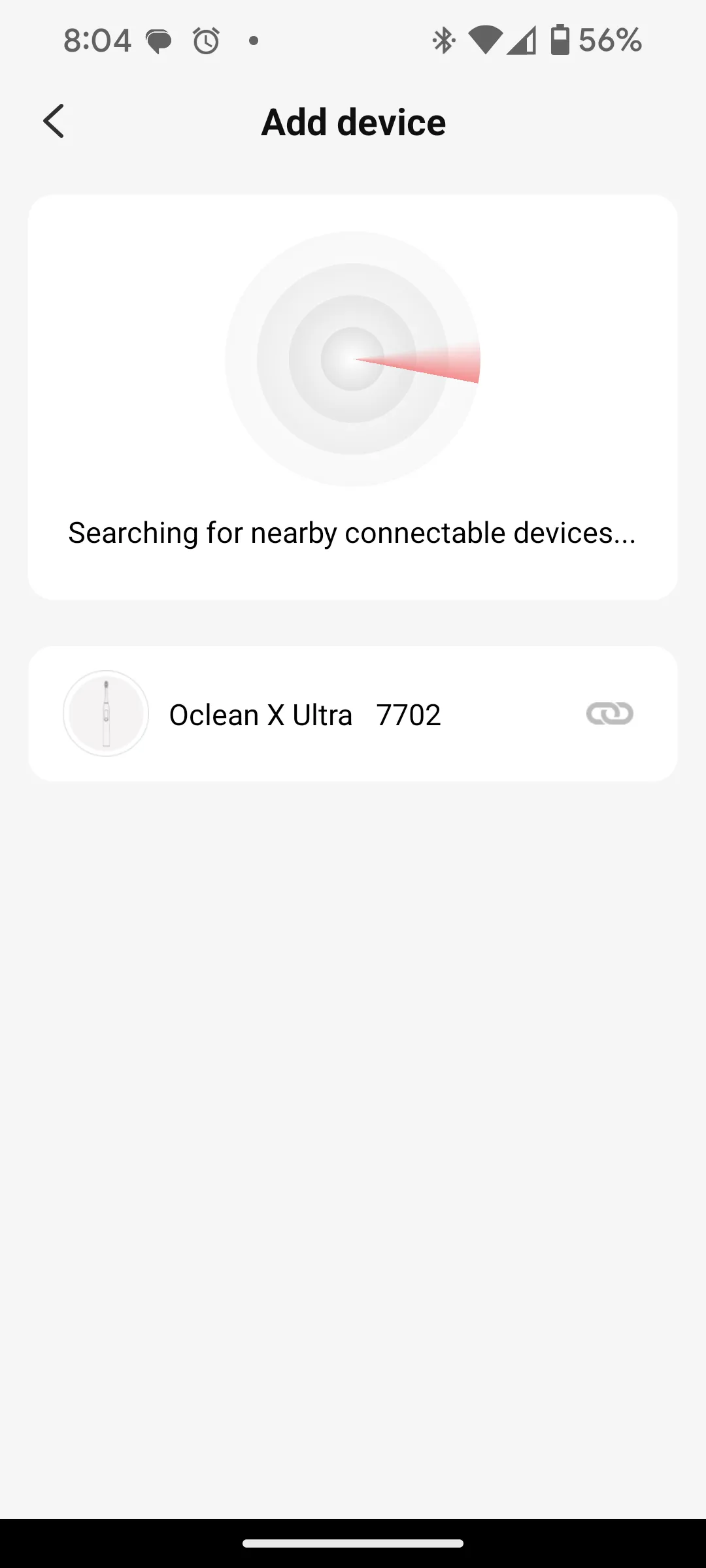This screenshot has width=706, height=1568.
Task: Go back from Add device
Action: [x=54, y=122]
